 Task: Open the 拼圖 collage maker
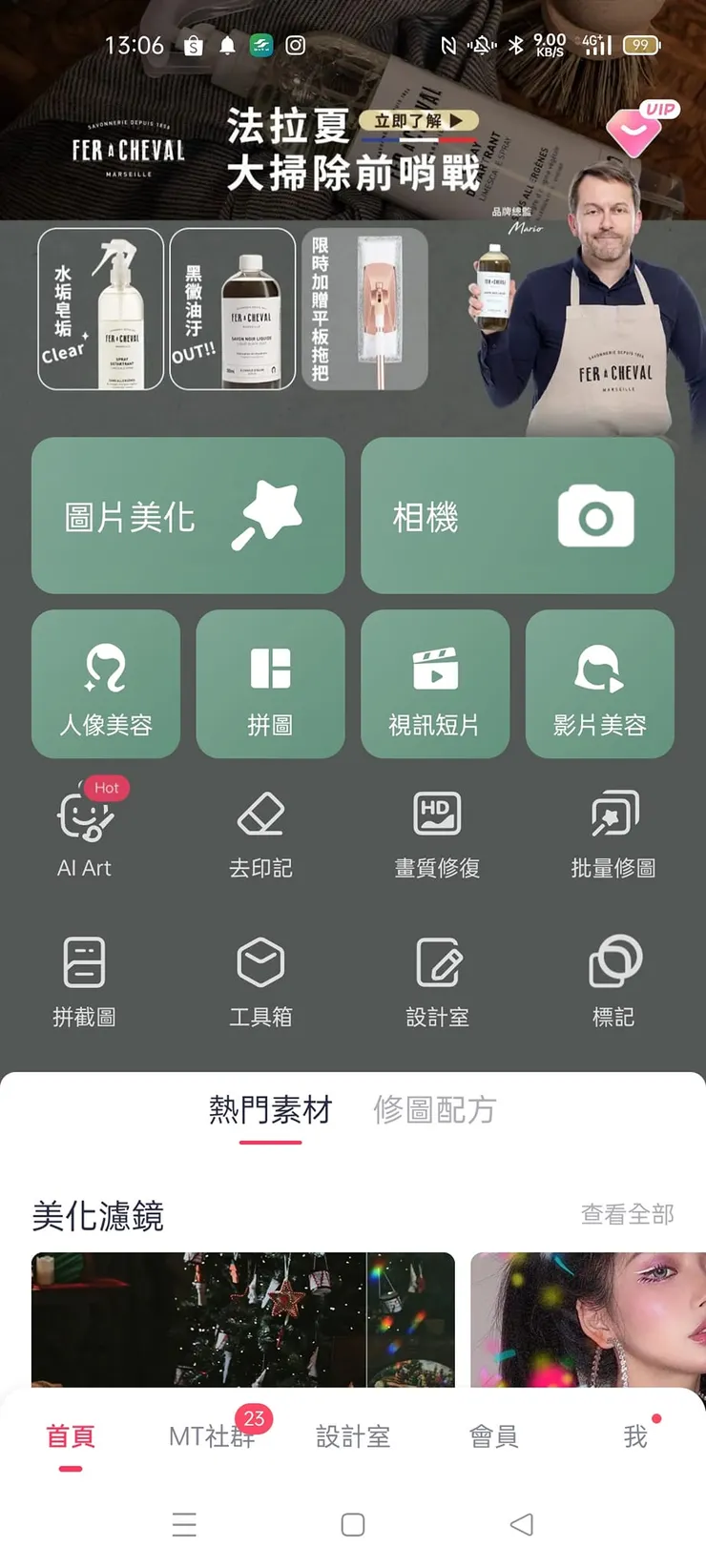pos(271,684)
